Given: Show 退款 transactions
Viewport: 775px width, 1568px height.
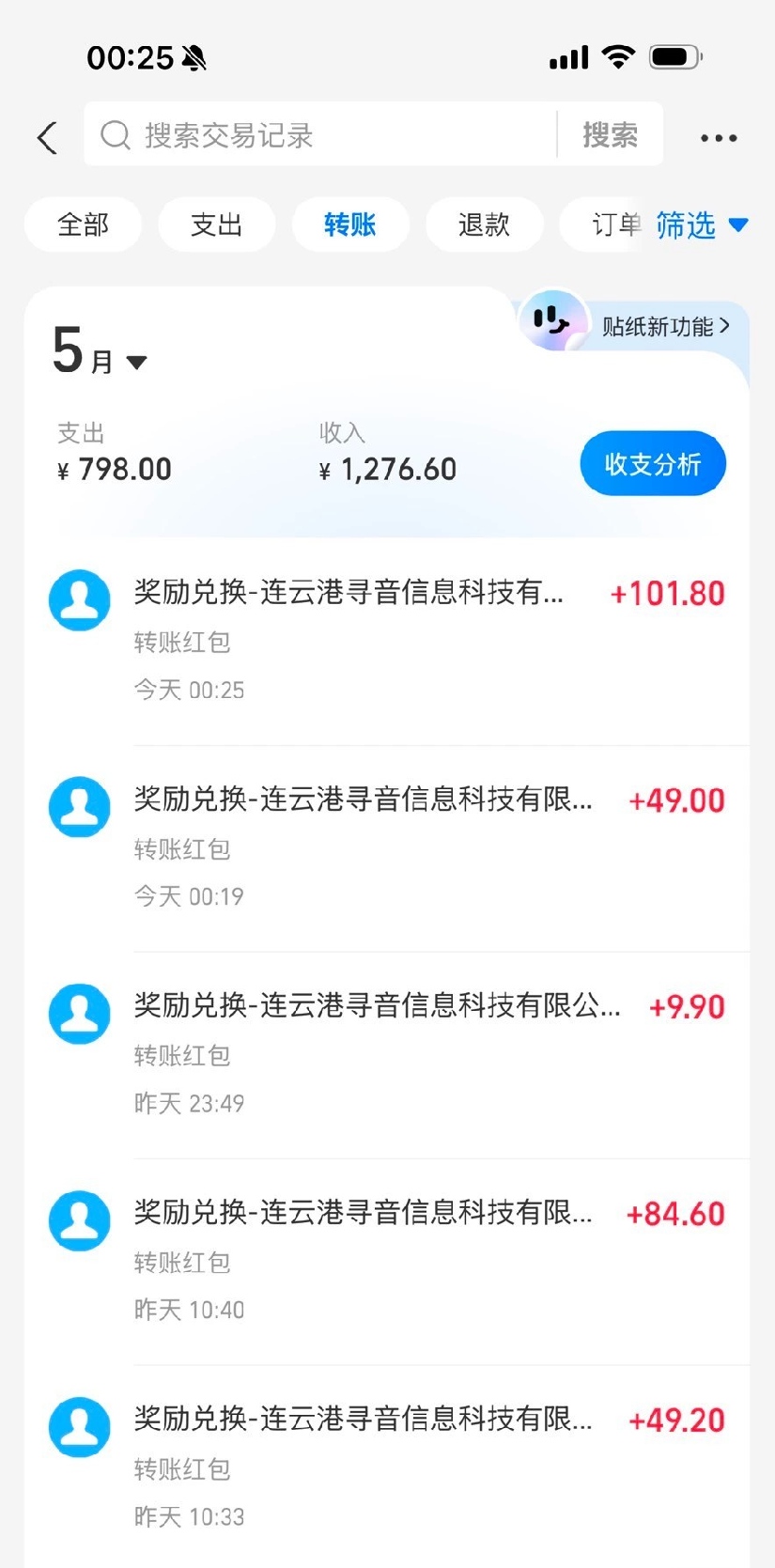Looking at the screenshot, I should click(x=484, y=225).
